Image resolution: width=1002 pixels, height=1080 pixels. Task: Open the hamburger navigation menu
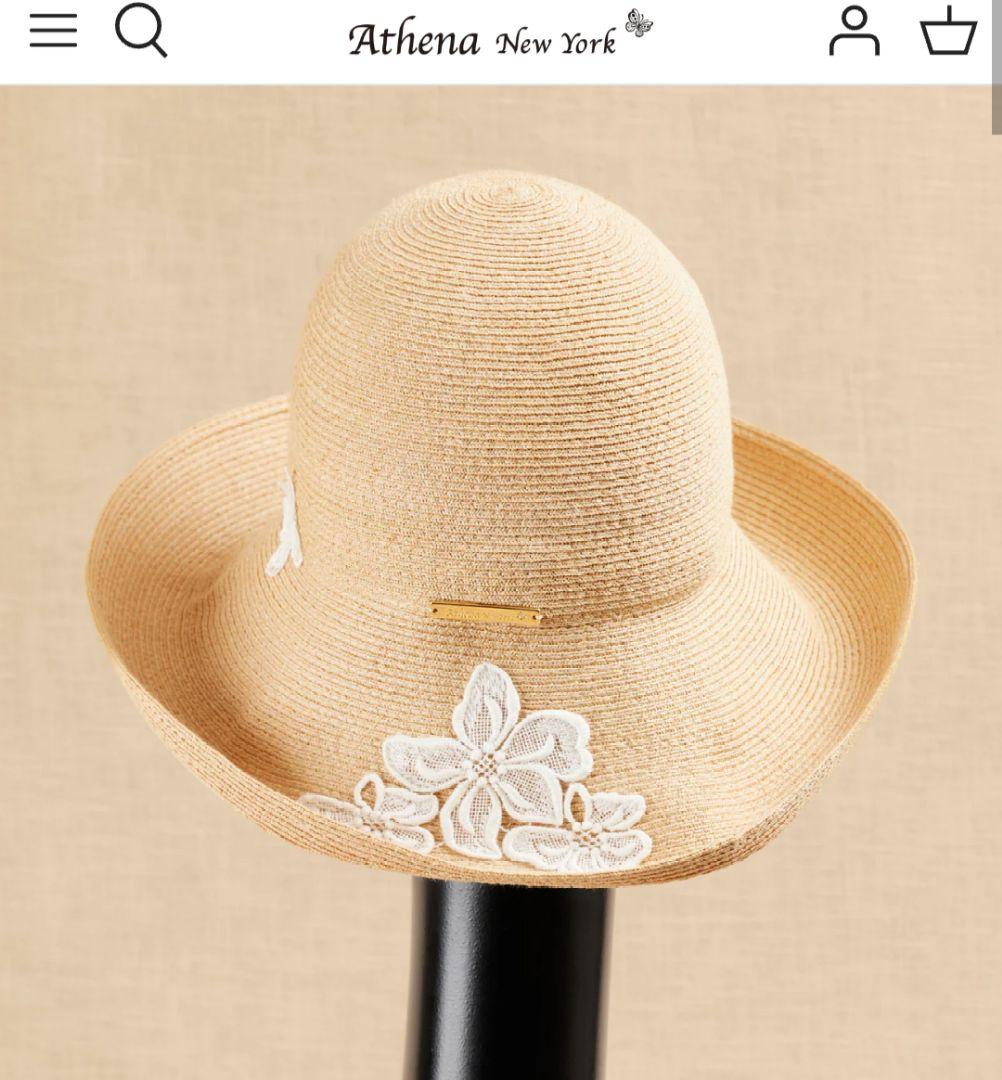click(53, 31)
